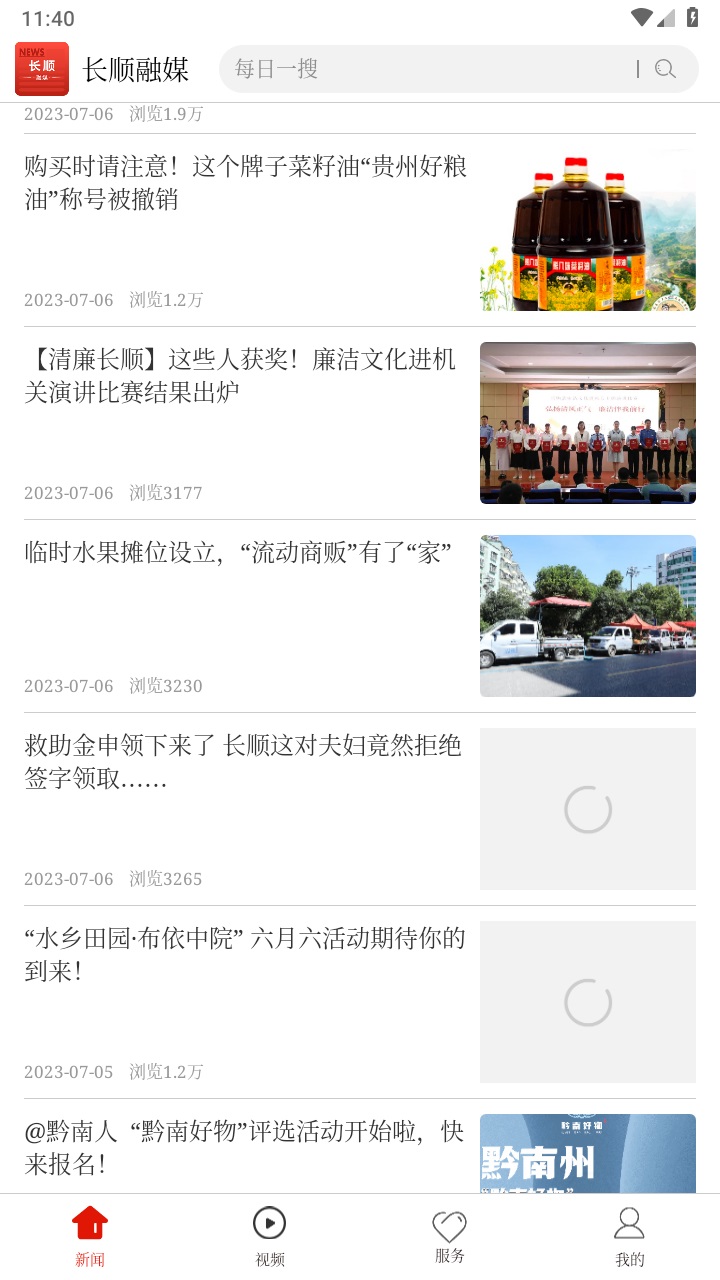Screen dimensions: 720x1280
Task: Open the 临时水果摊位设立 news story
Action: (x=238, y=553)
